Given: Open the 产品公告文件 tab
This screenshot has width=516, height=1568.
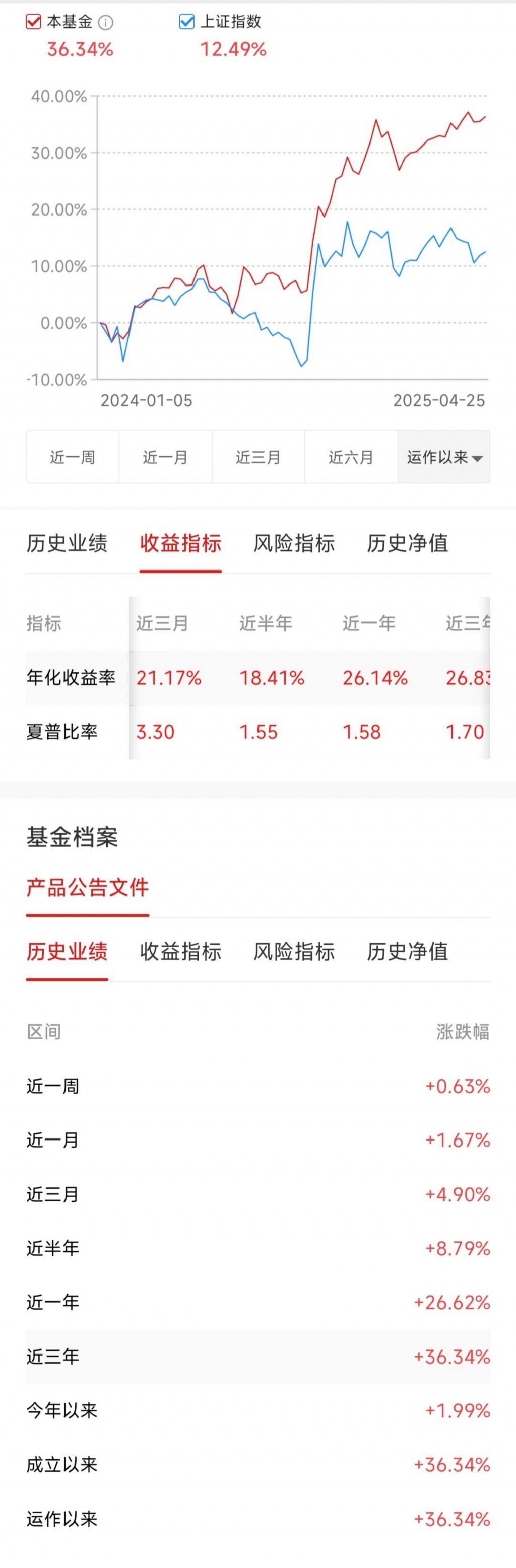Looking at the screenshot, I should click(88, 888).
